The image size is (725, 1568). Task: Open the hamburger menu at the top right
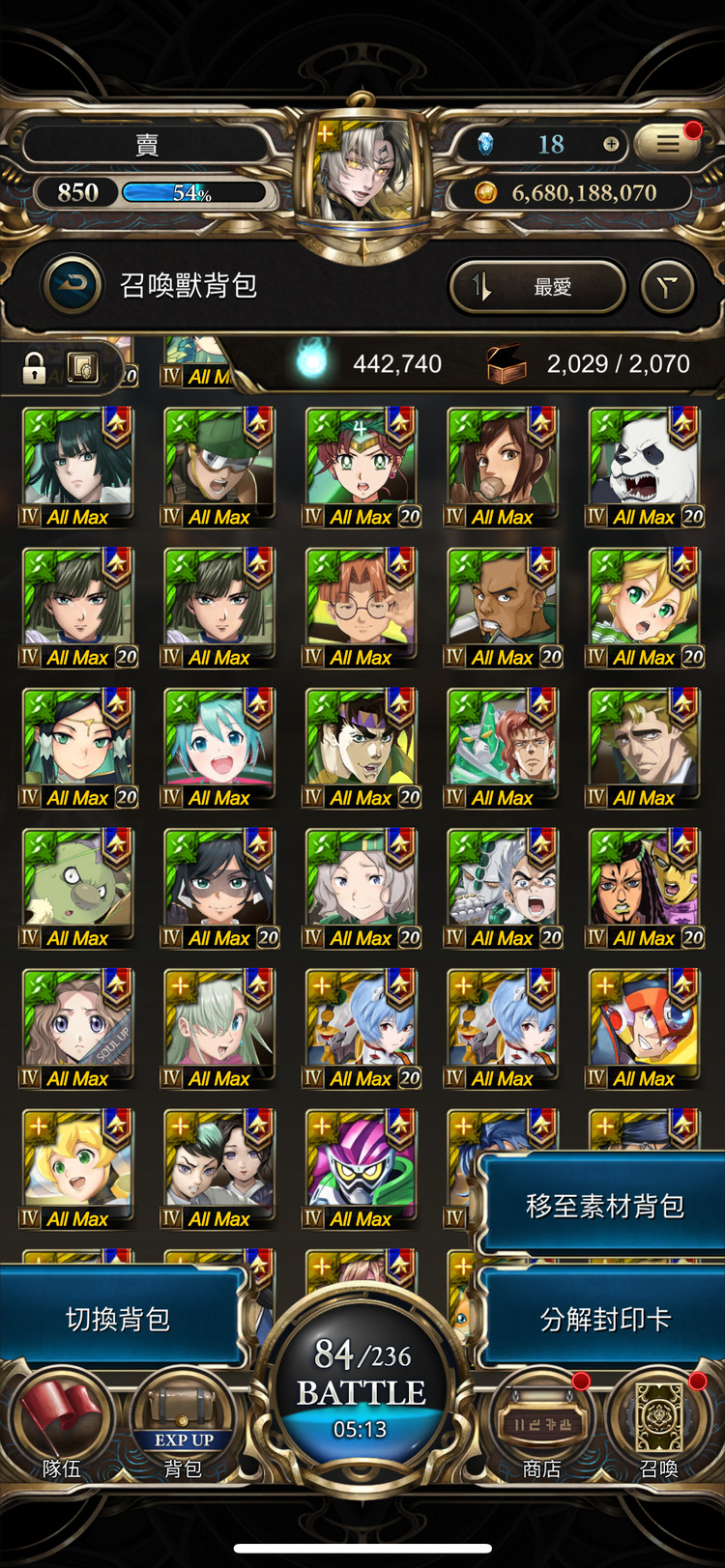coord(668,144)
